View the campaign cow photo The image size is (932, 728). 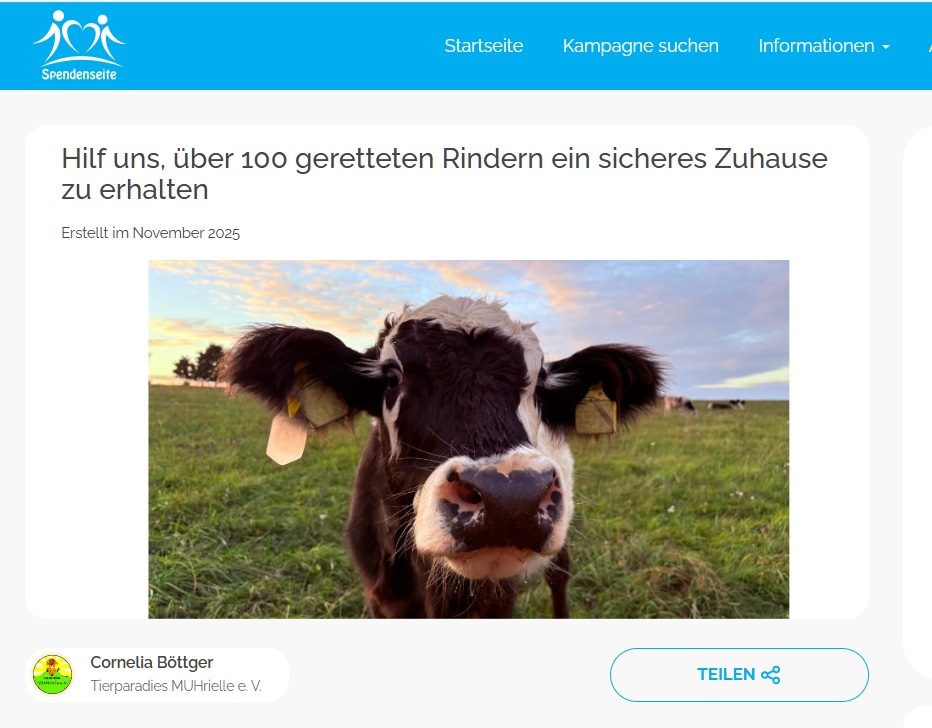(x=468, y=439)
